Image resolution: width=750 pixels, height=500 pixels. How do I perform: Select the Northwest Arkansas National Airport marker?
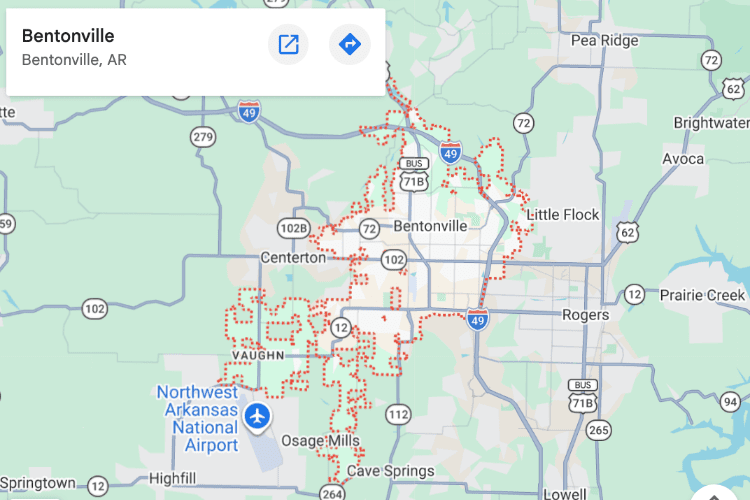coord(258,415)
